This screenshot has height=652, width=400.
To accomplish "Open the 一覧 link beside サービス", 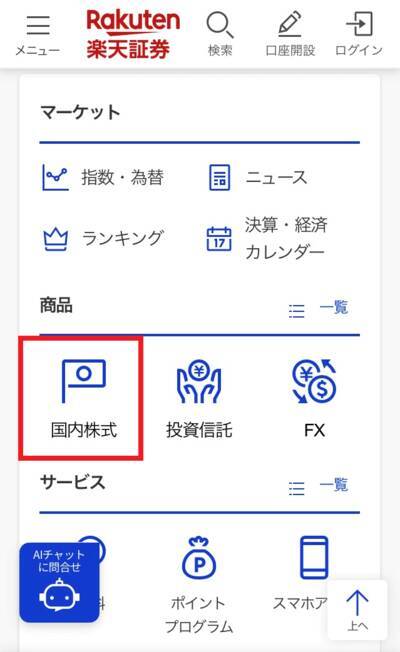I will [x=318, y=486].
